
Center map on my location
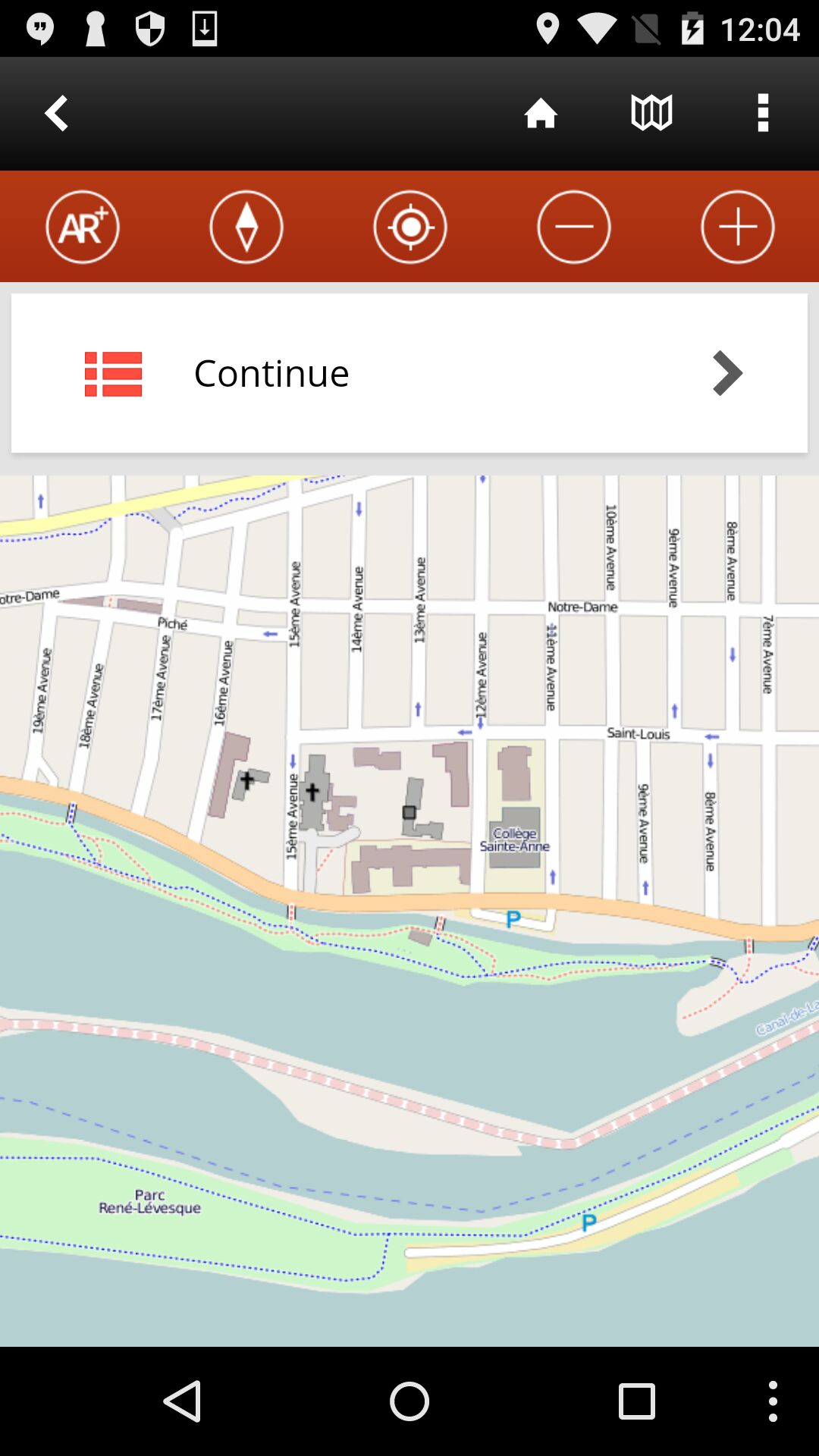point(410,227)
